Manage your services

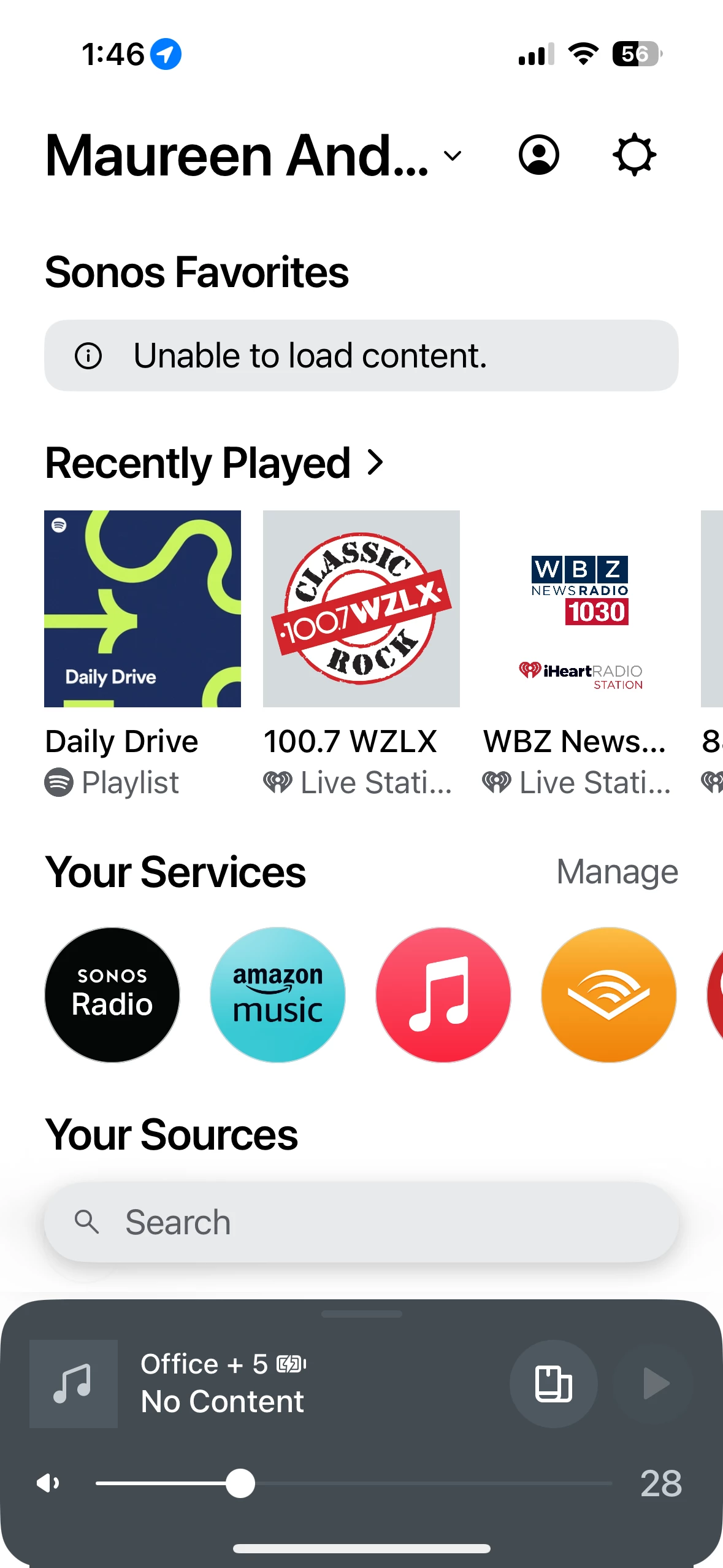[x=616, y=872]
